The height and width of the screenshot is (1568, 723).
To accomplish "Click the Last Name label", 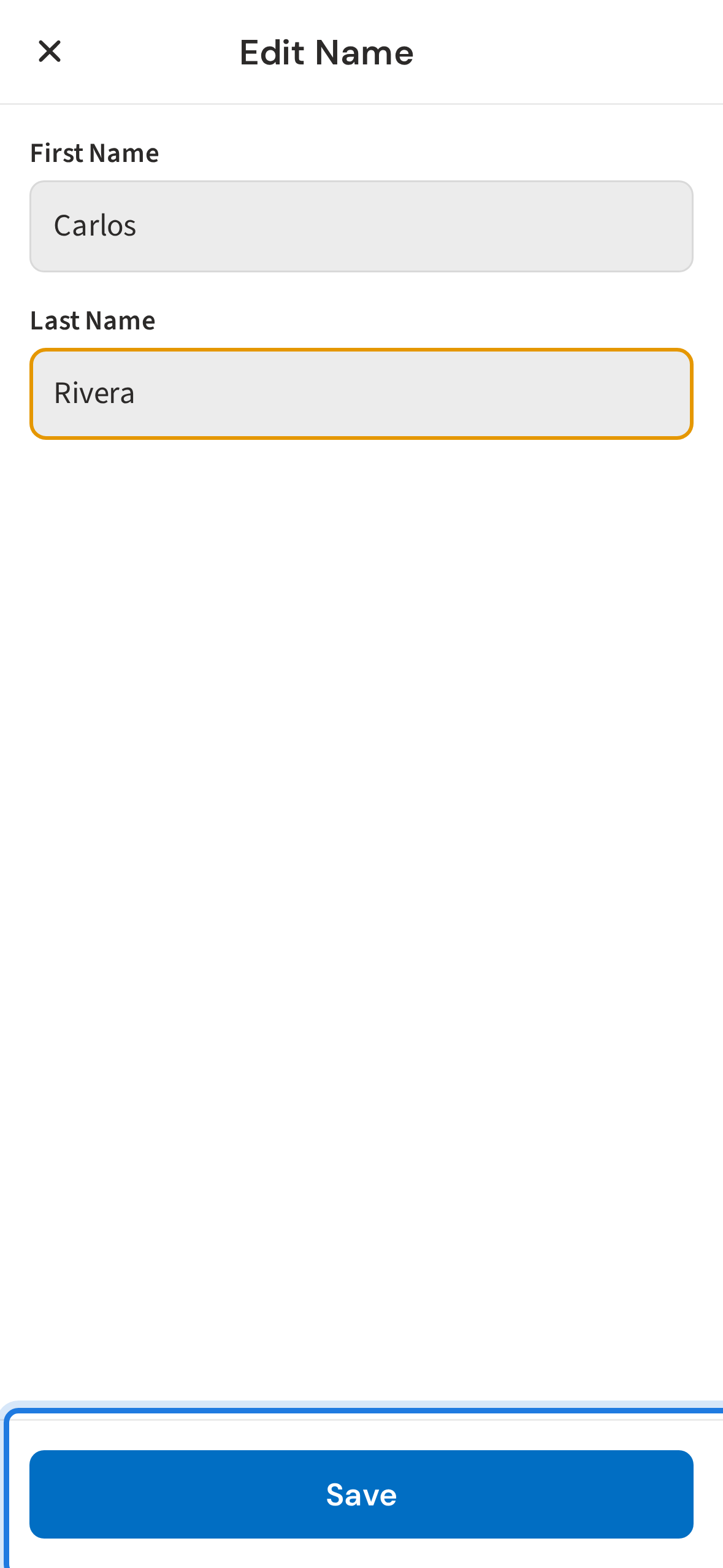I will 92,320.
